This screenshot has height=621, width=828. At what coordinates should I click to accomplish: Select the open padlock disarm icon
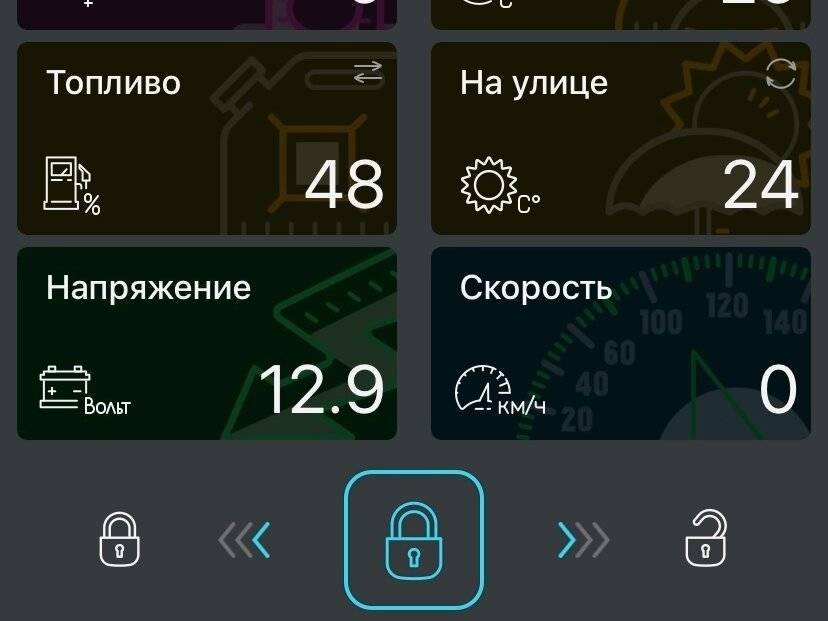click(706, 538)
